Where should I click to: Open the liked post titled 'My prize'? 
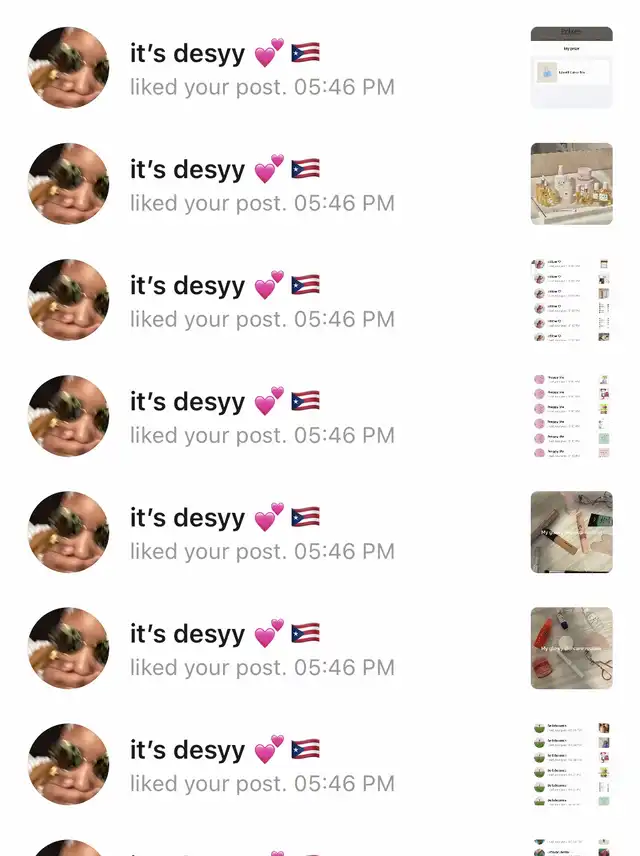click(571, 68)
